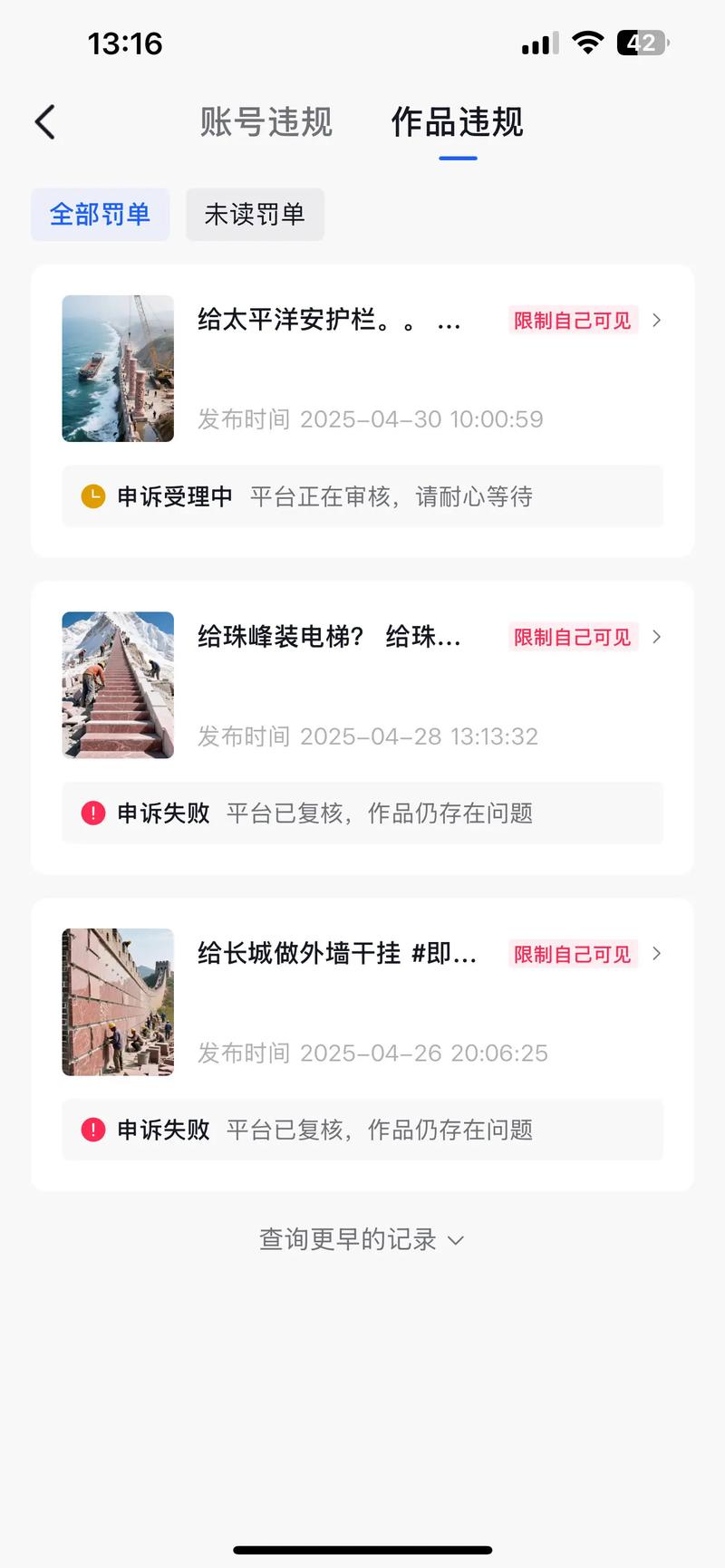Switch to the 账号违规 tab
Image resolution: width=725 pixels, height=1568 pixels.
[266, 122]
